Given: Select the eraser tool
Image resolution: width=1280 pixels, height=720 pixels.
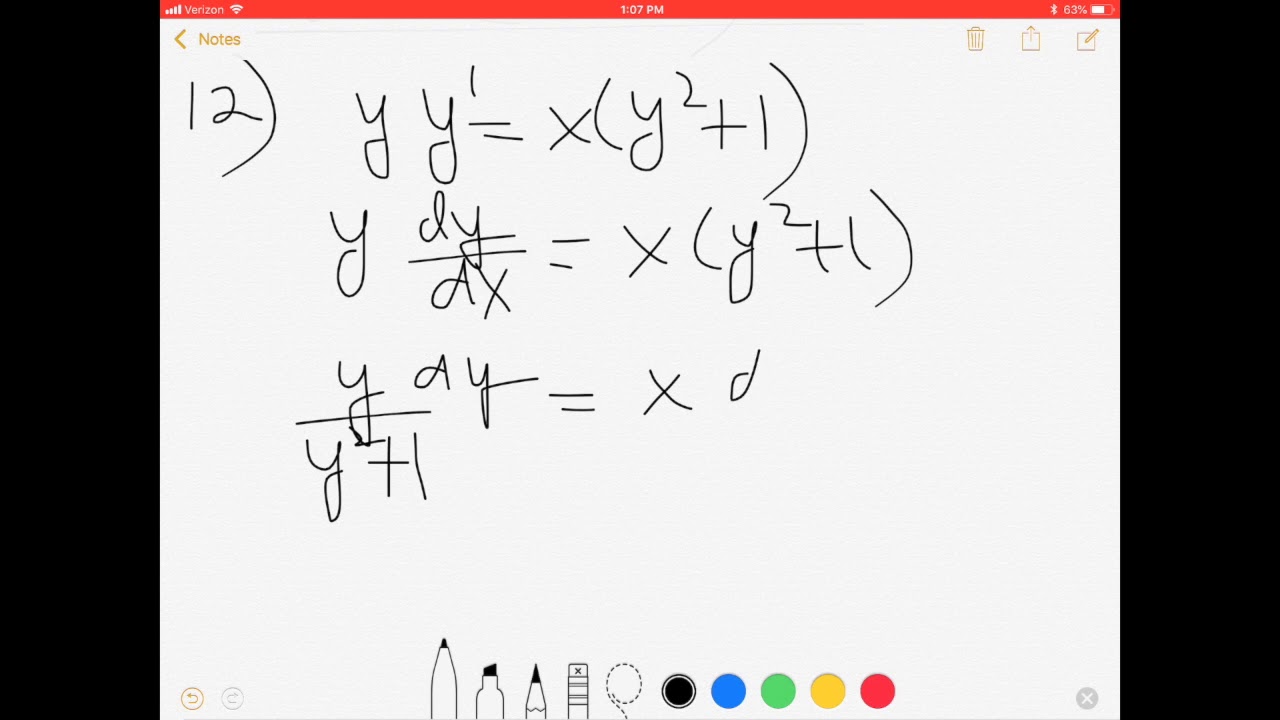Looking at the screenshot, I should pos(578,688).
